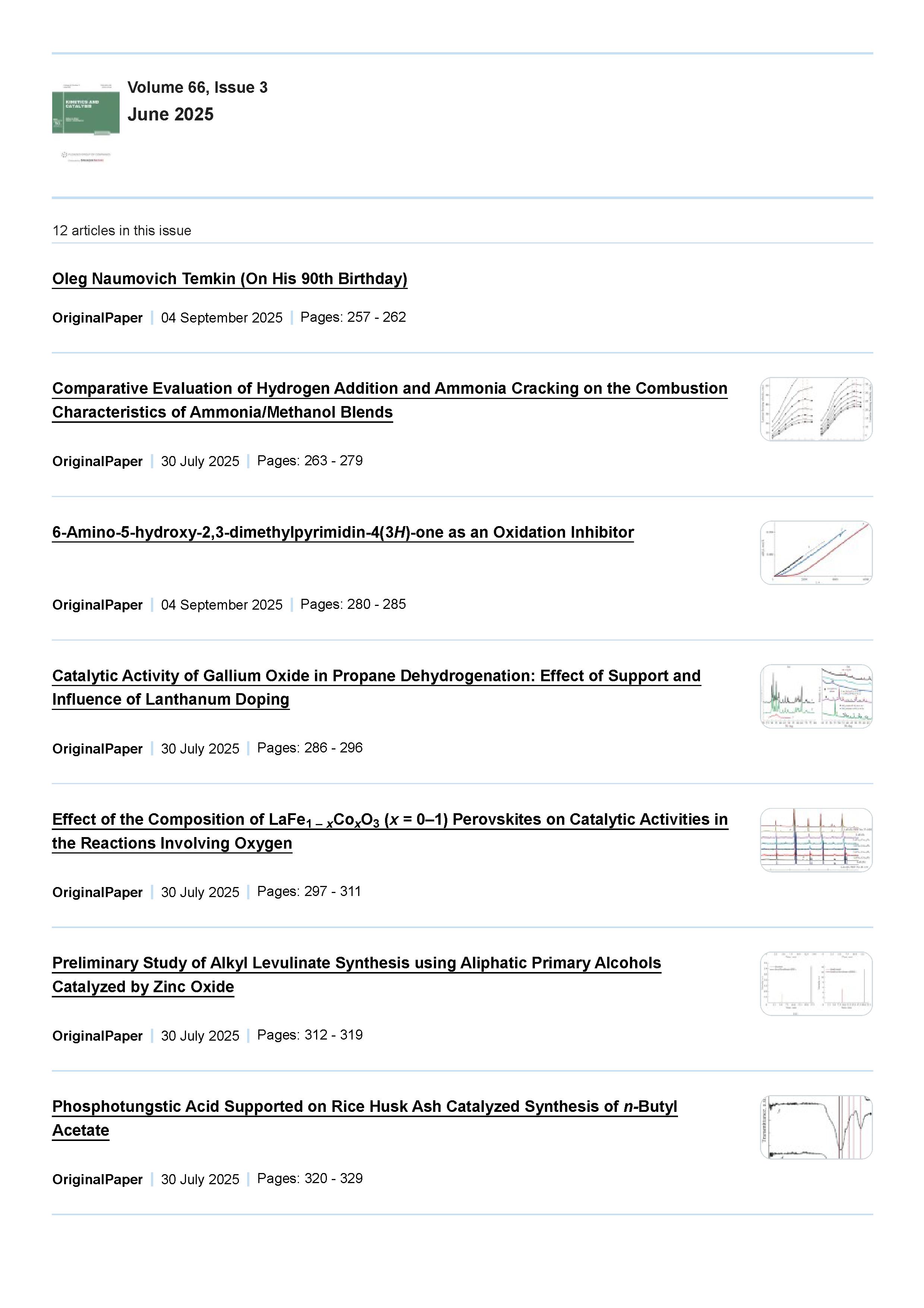Open the oxidation inhibitor pyrimidinone article

[343, 532]
